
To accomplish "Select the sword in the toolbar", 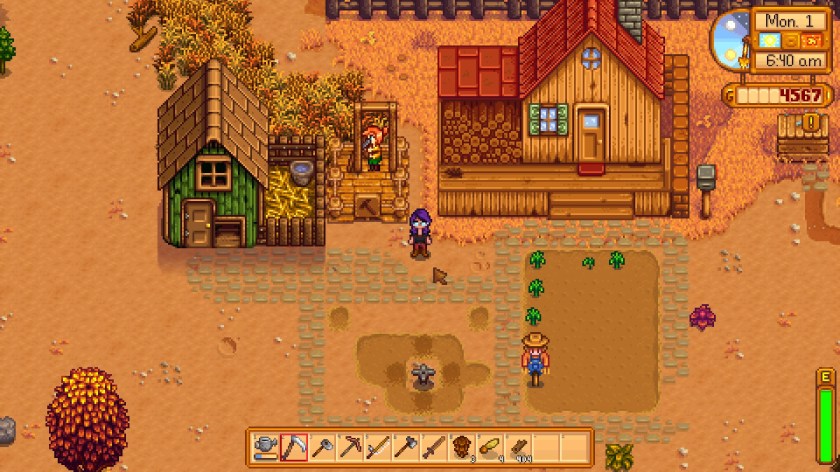I will pos(434,446).
